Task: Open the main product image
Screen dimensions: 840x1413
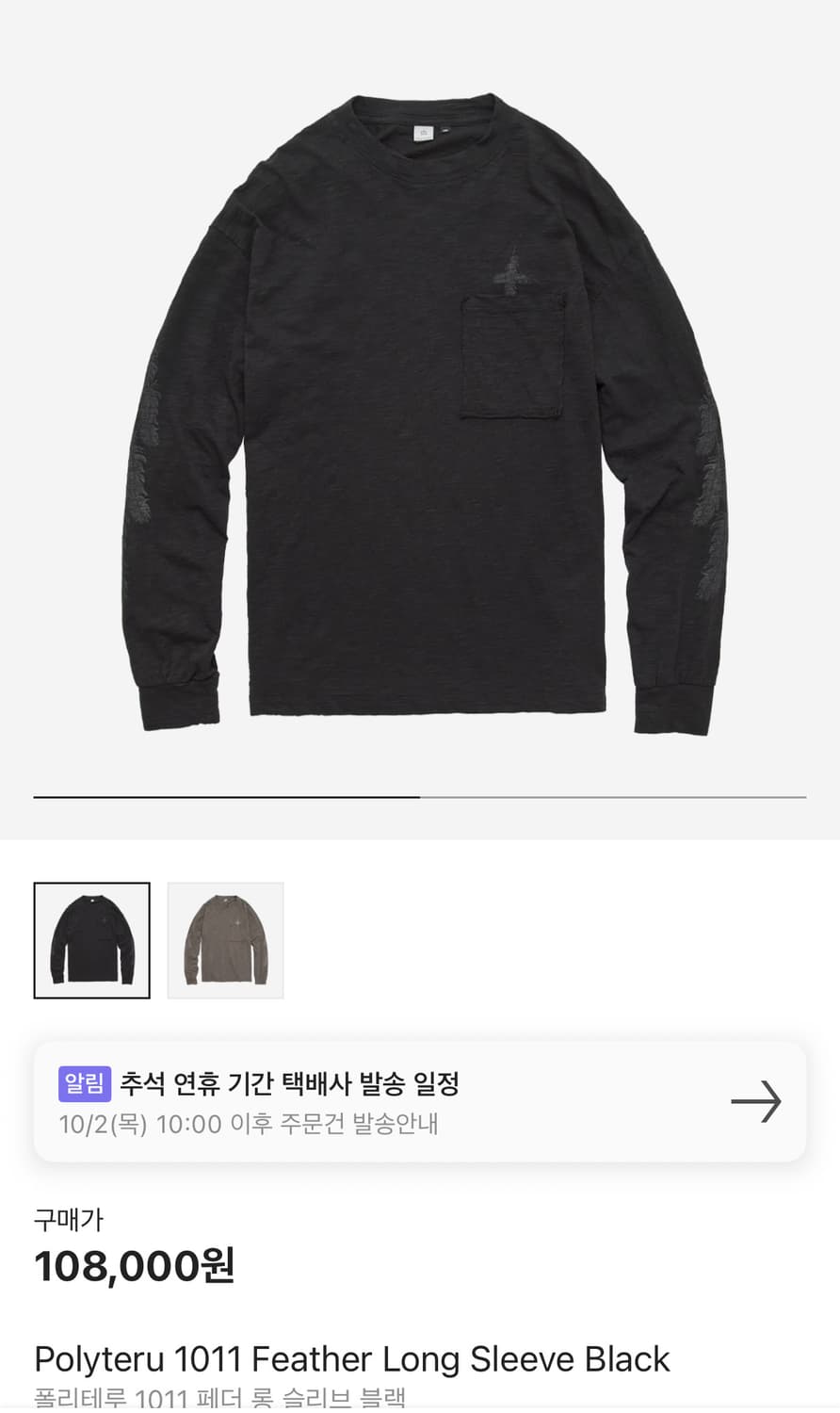Action: tap(420, 414)
